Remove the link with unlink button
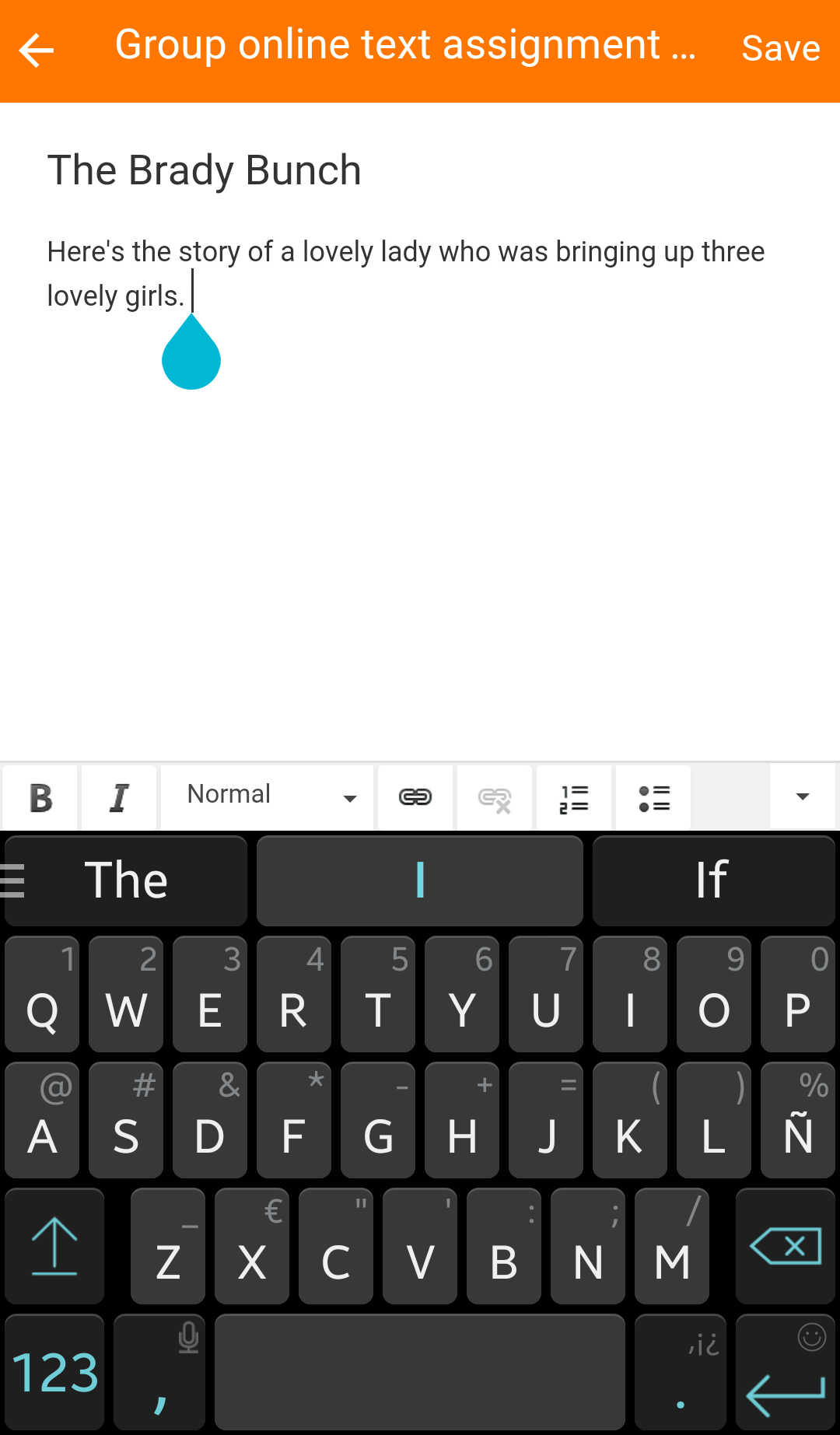 (x=495, y=797)
